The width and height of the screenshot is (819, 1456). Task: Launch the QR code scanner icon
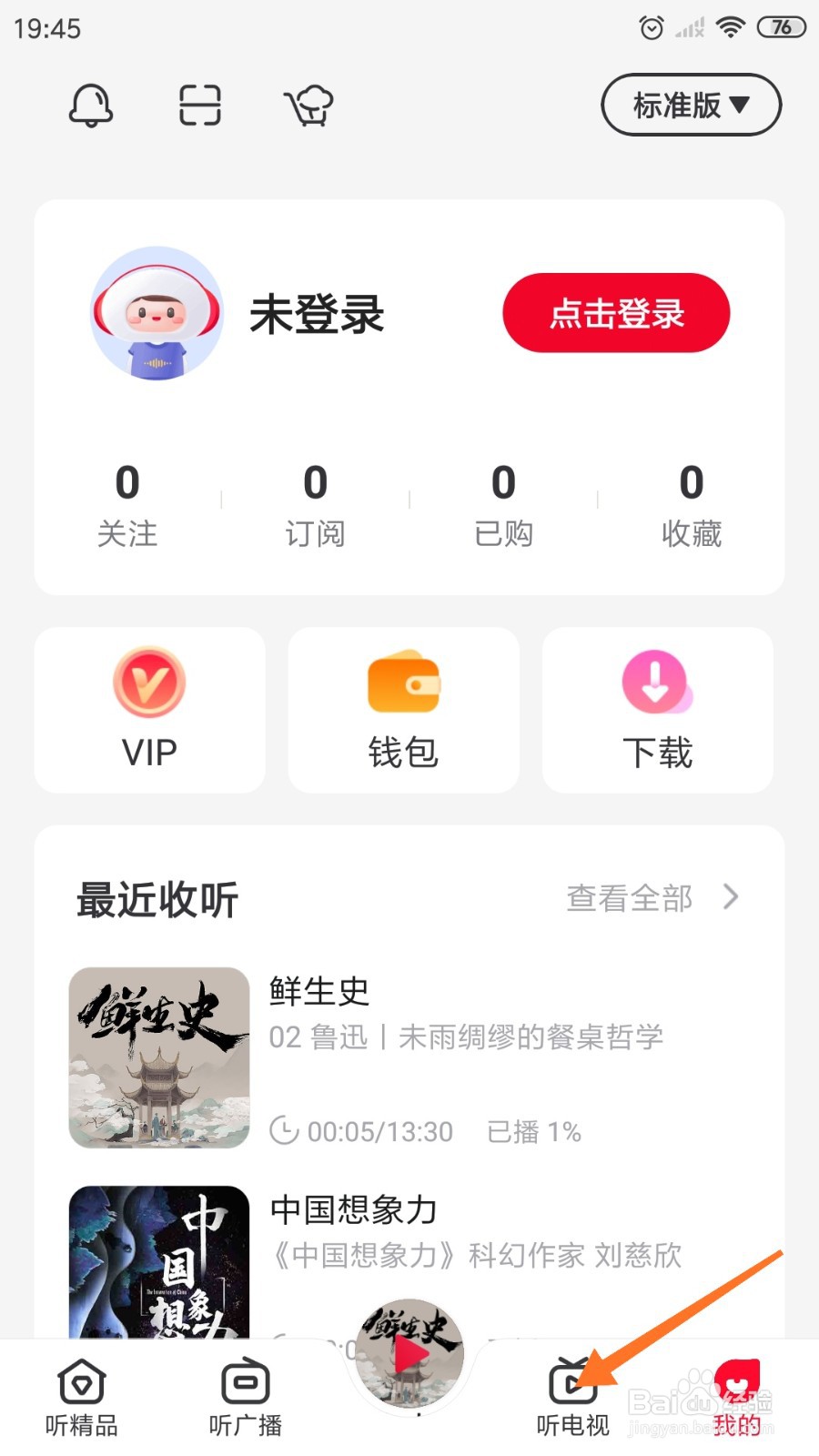tap(198, 106)
